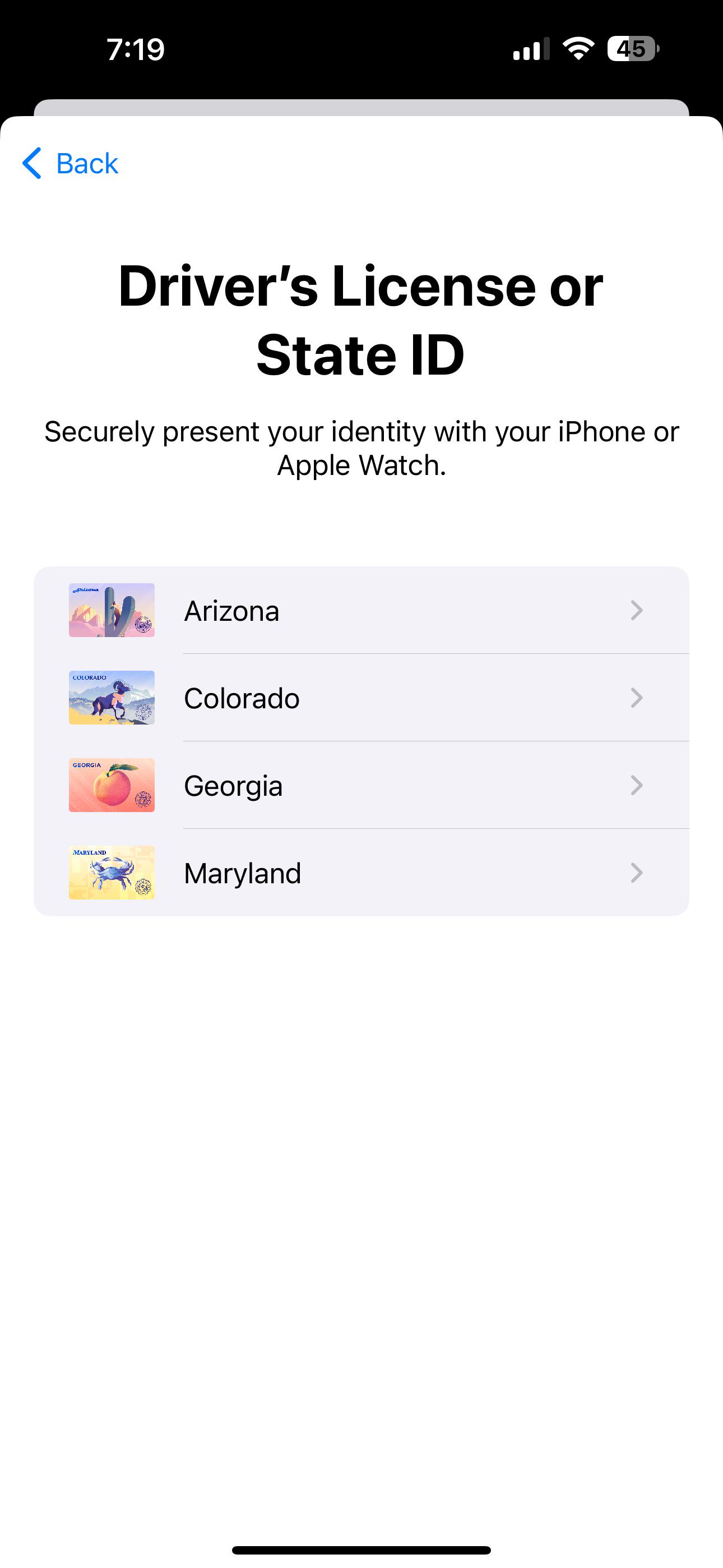Open Colorado details via its chevron
This screenshot has height=1568, width=723.
[x=636, y=698]
